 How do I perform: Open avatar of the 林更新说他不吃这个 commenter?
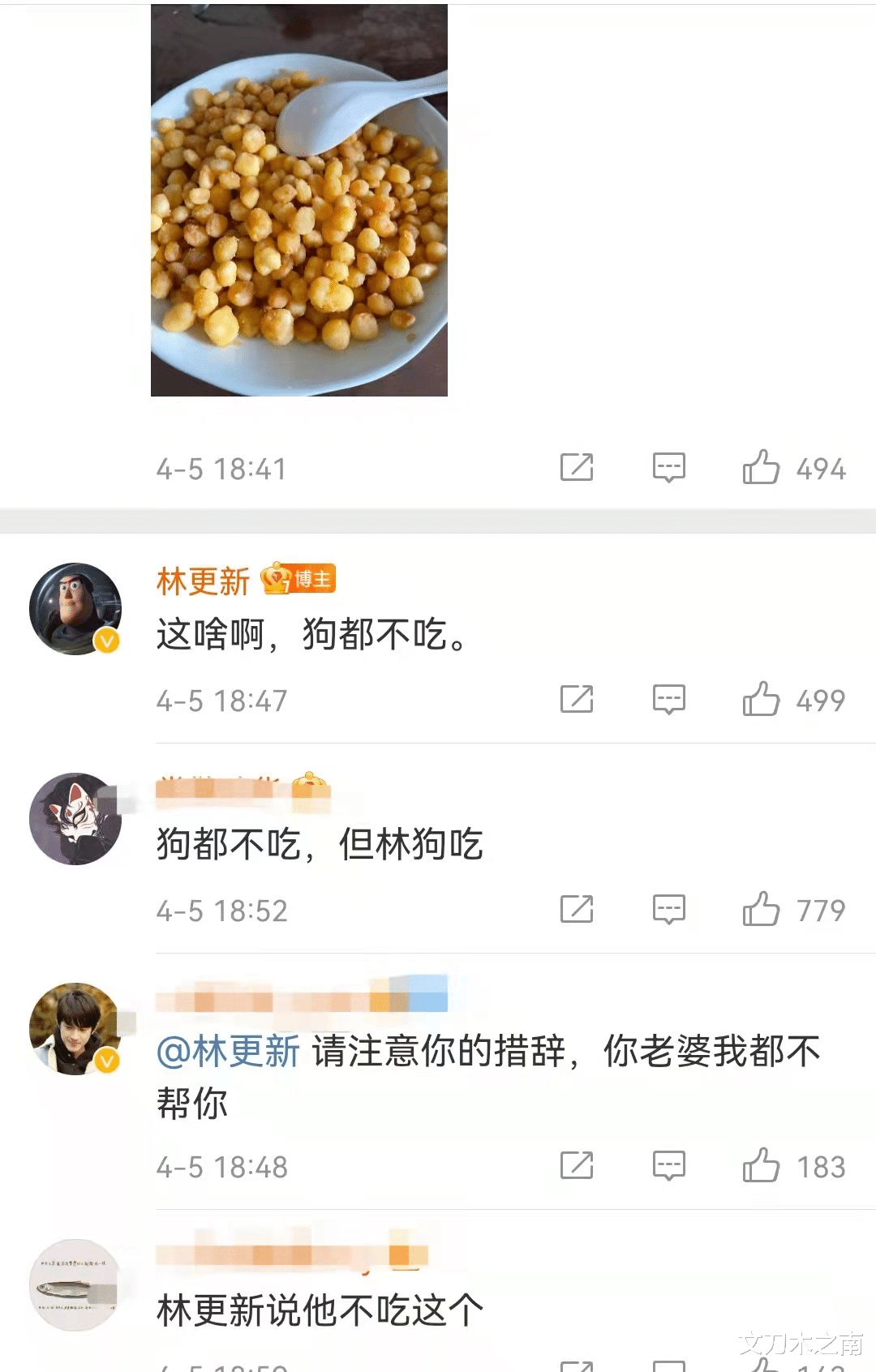75,1285
